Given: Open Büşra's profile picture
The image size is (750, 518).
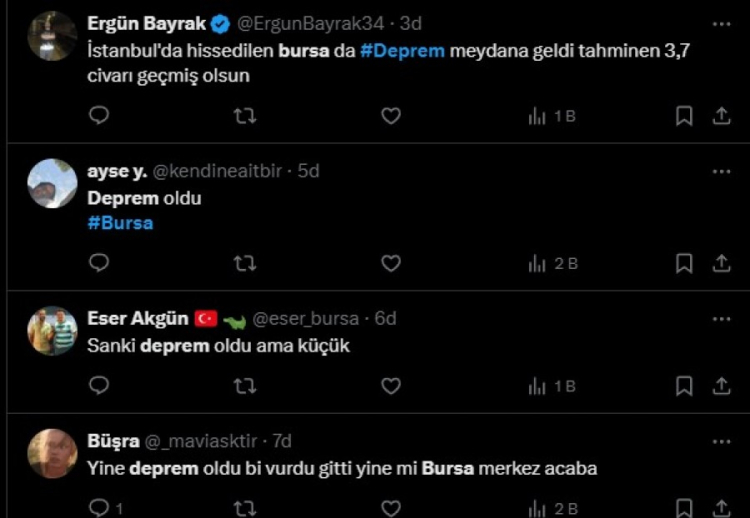Looking at the screenshot, I should 52,453.
